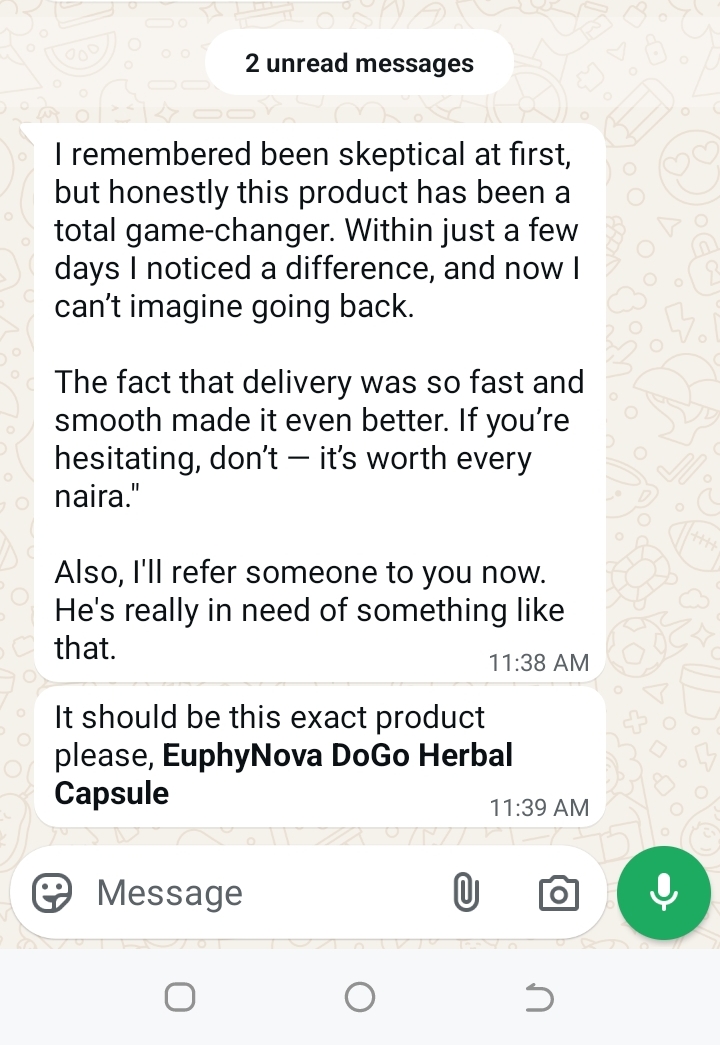Open the camera to take a photo
Screen dimensions: 720x1045
(558, 892)
